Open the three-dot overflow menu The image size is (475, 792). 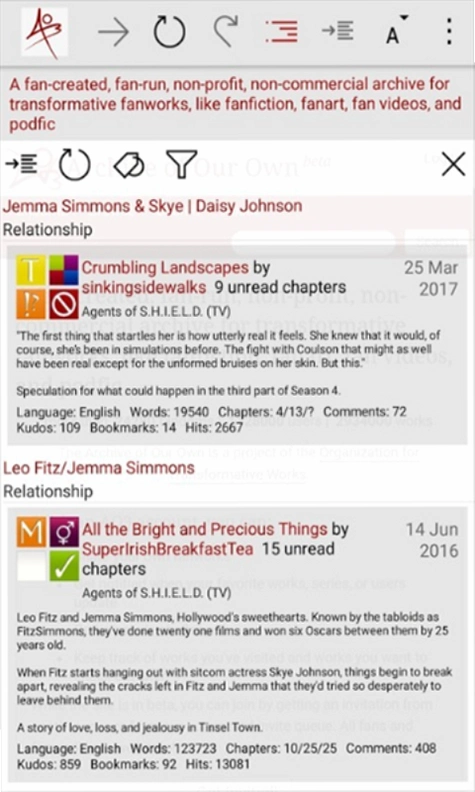tap(449, 31)
